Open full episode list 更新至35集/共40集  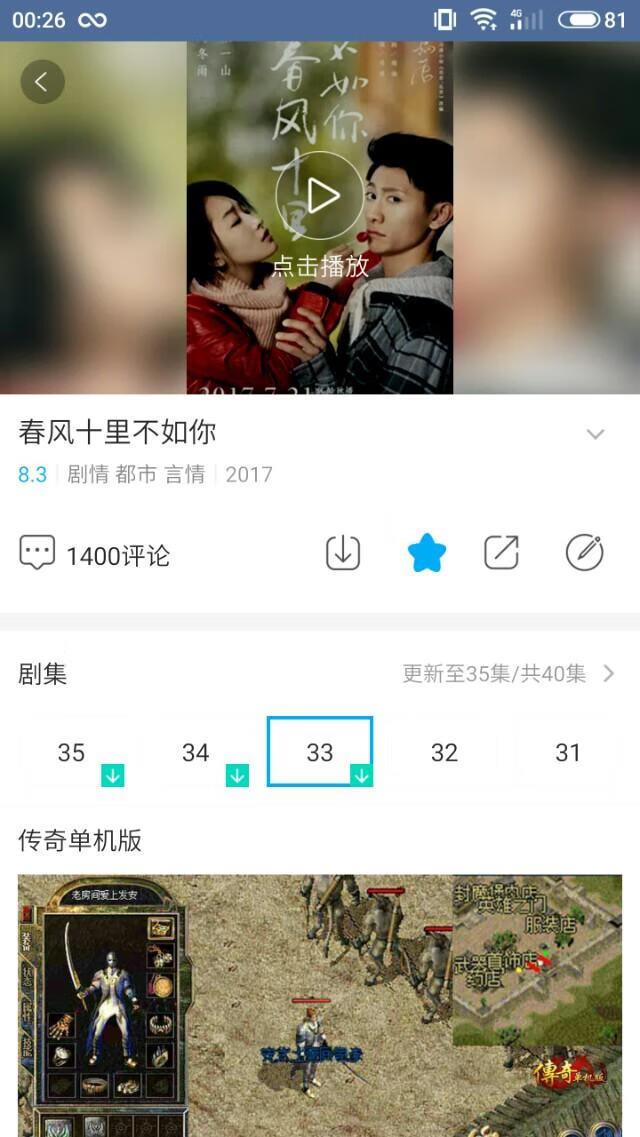[508, 674]
